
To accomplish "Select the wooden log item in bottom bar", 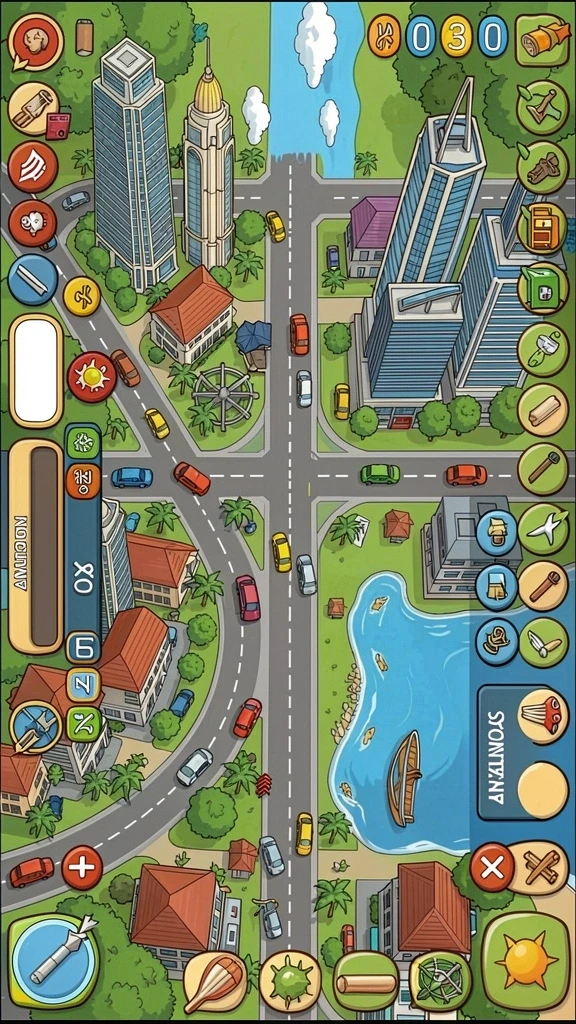I will pyautogui.click(x=366, y=982).
